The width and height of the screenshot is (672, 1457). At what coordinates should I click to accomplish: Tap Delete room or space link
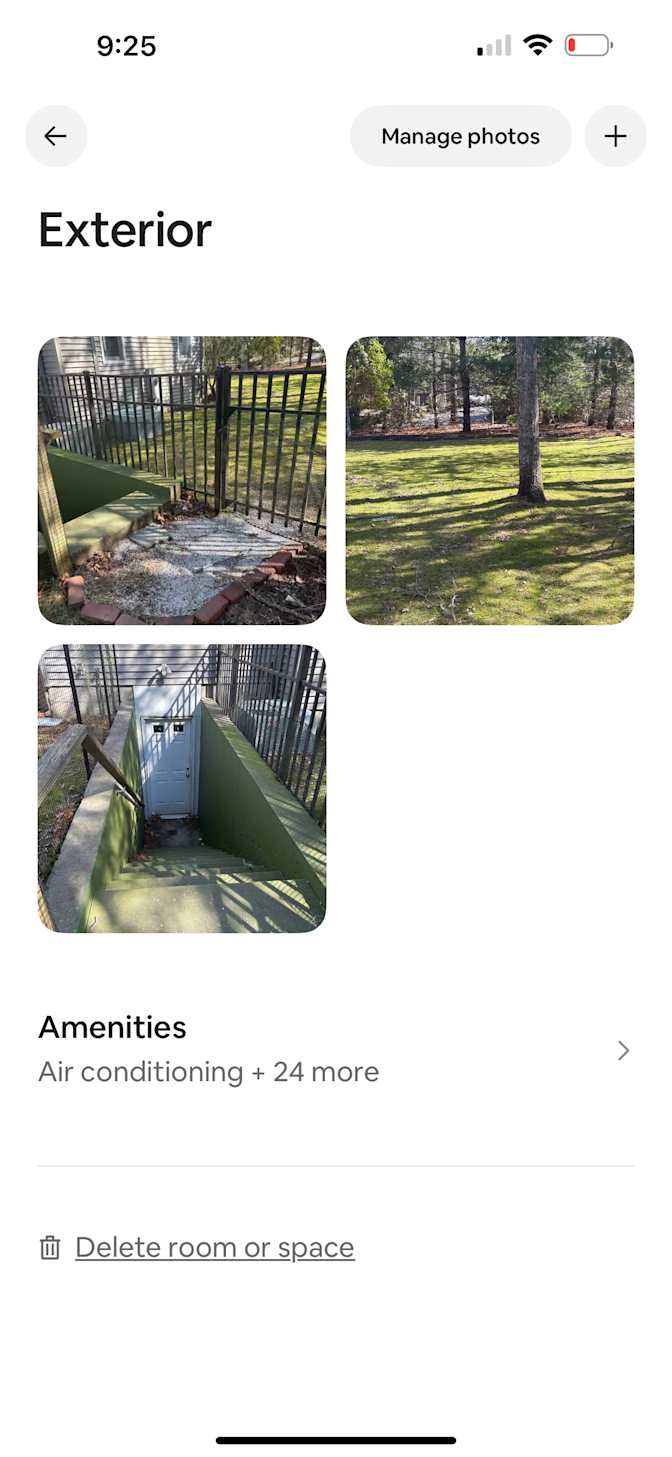click(215, 1247)
